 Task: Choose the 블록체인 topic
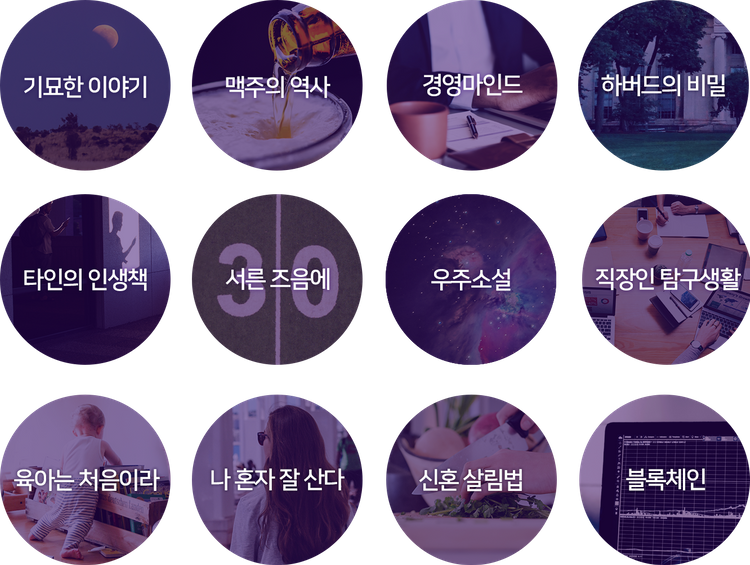point(664,478)
